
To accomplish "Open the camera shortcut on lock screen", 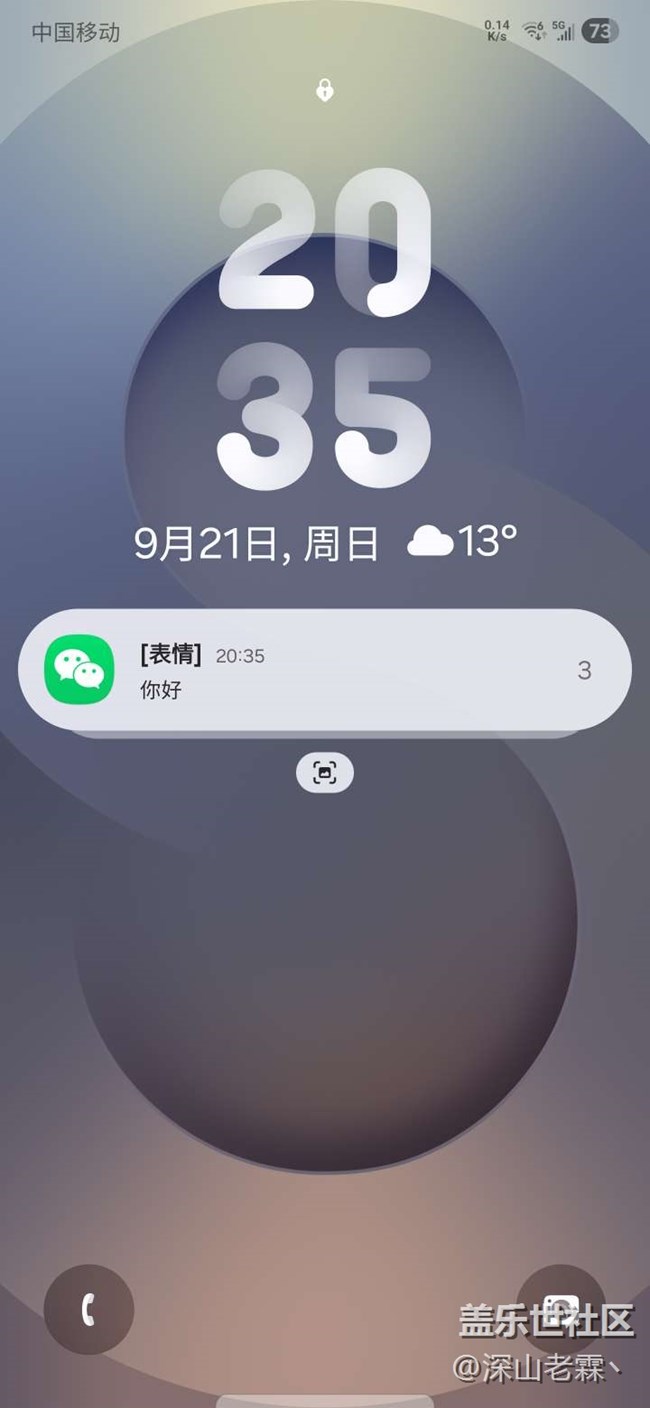I will 561,1308.
